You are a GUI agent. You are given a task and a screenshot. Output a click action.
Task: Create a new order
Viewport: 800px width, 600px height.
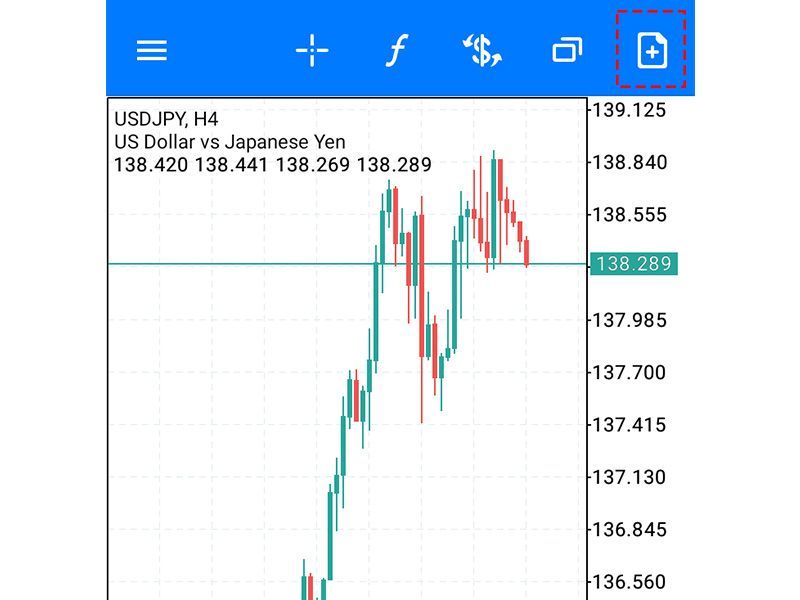click(x=652, y=51)
